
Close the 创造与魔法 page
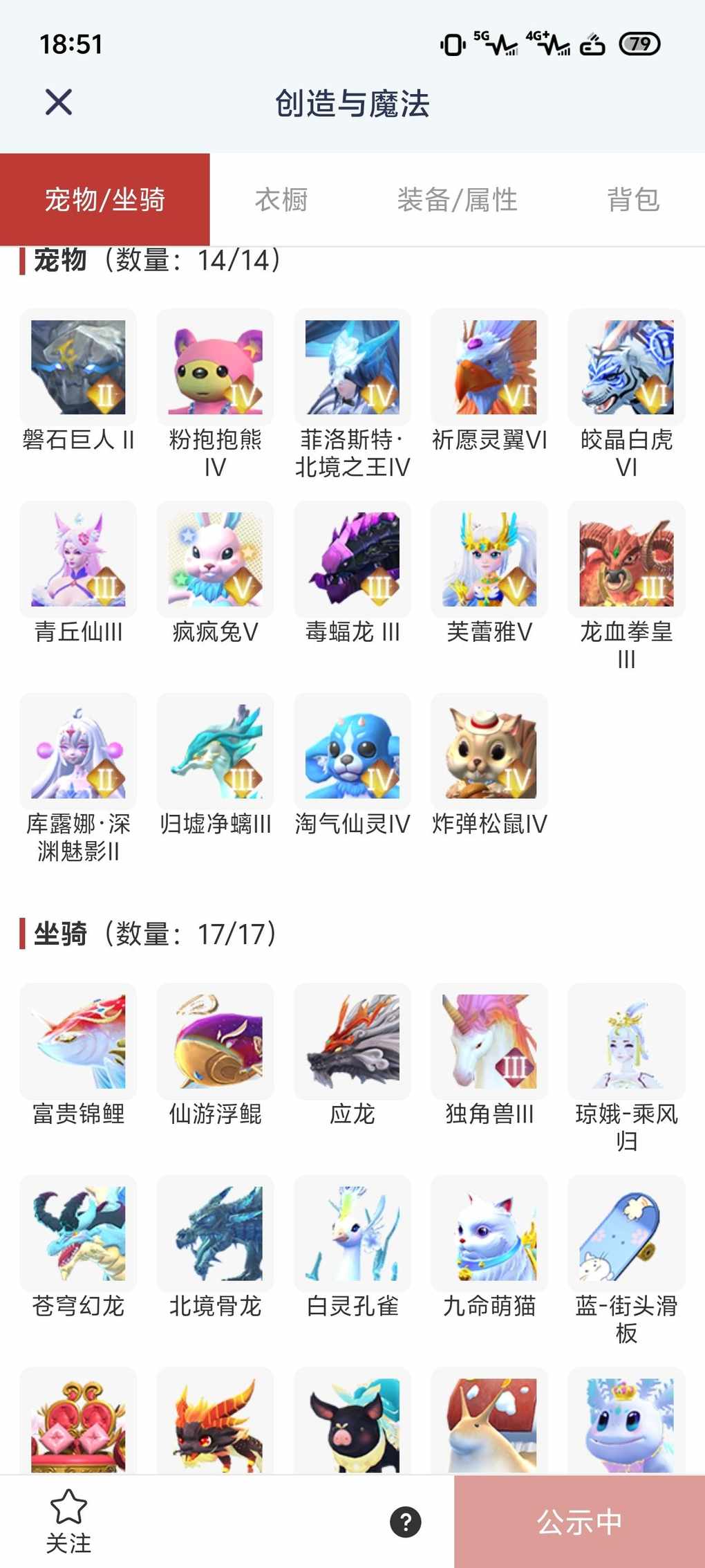(59, 102)
